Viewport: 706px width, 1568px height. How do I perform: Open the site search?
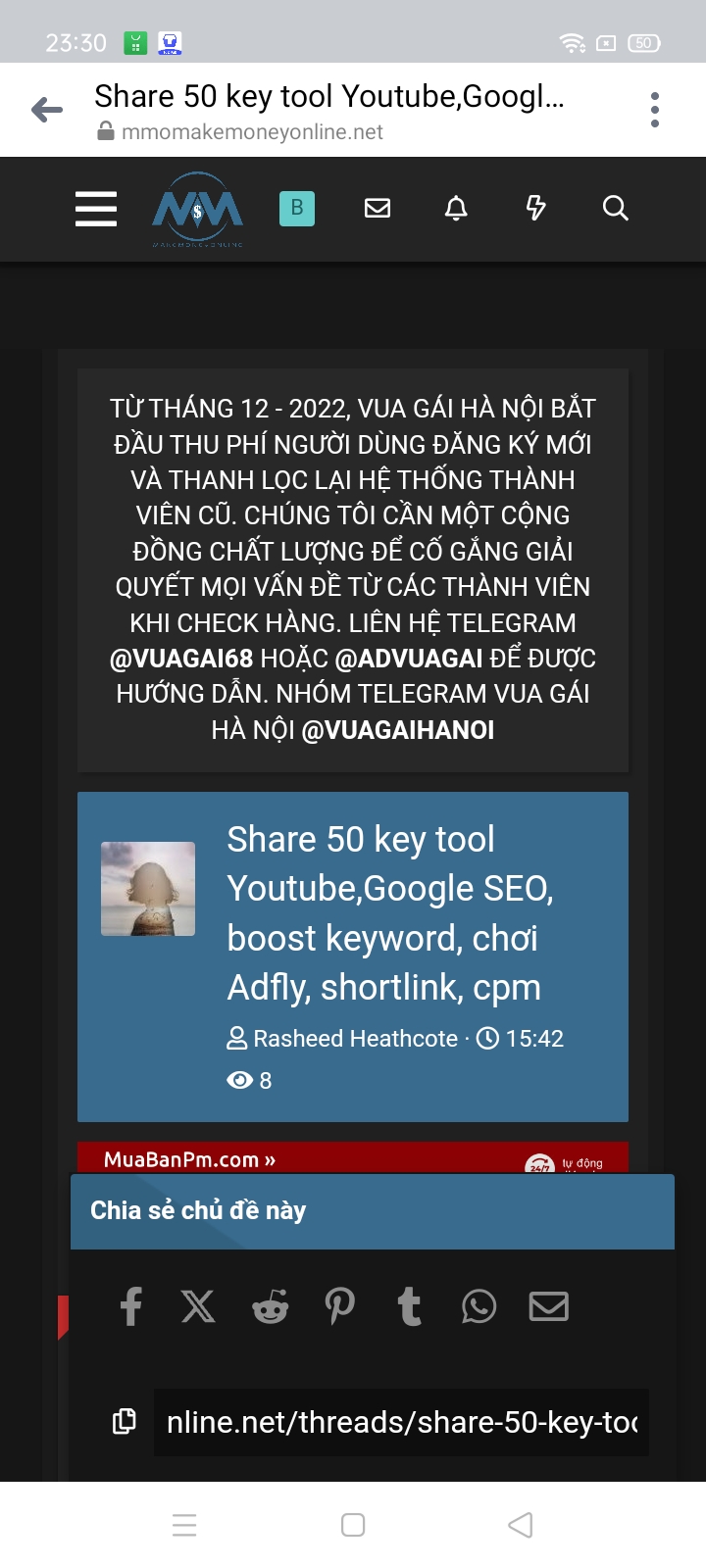click(x=615, y=208)
